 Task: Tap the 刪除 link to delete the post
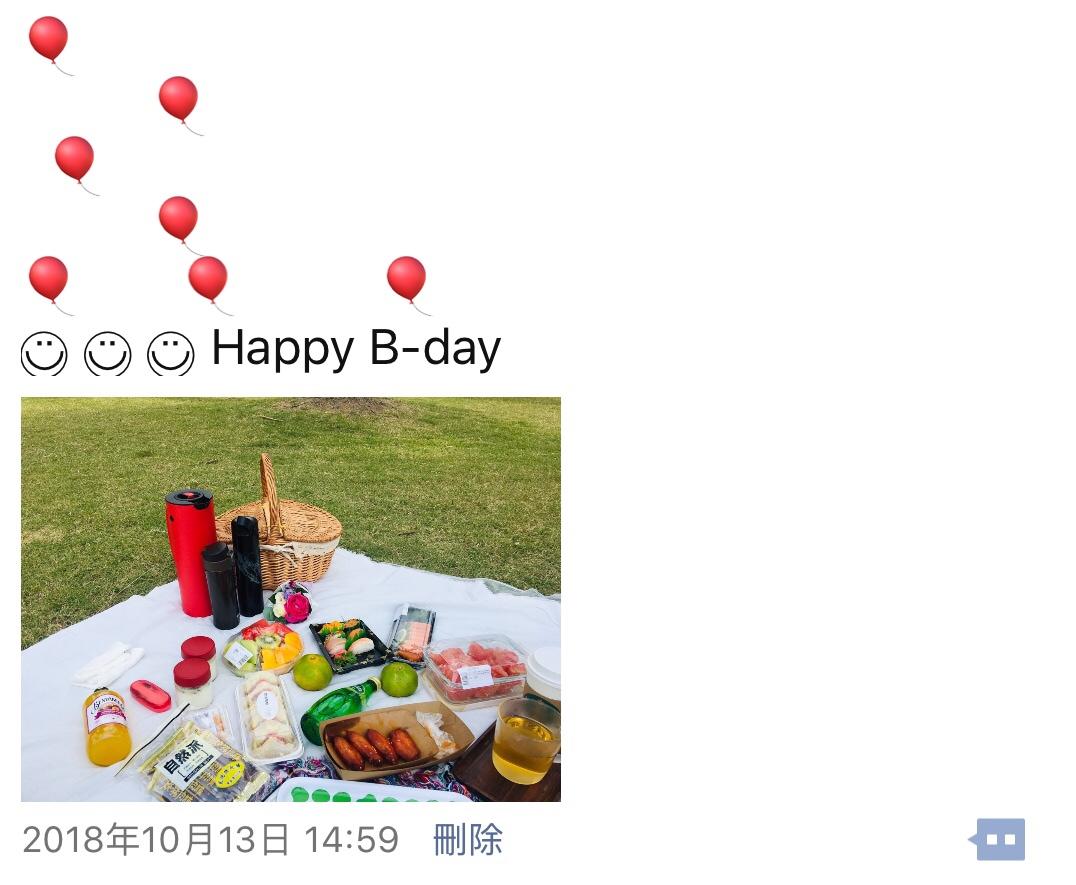[468, 840]
